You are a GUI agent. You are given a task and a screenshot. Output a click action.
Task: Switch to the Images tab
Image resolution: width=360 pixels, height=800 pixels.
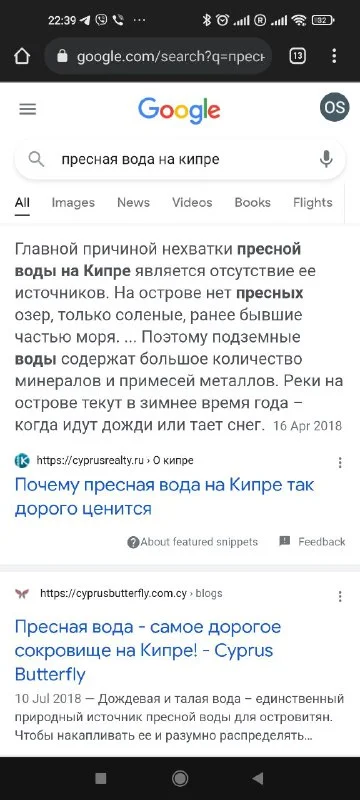pyautogui.click(x=73, y=203)
